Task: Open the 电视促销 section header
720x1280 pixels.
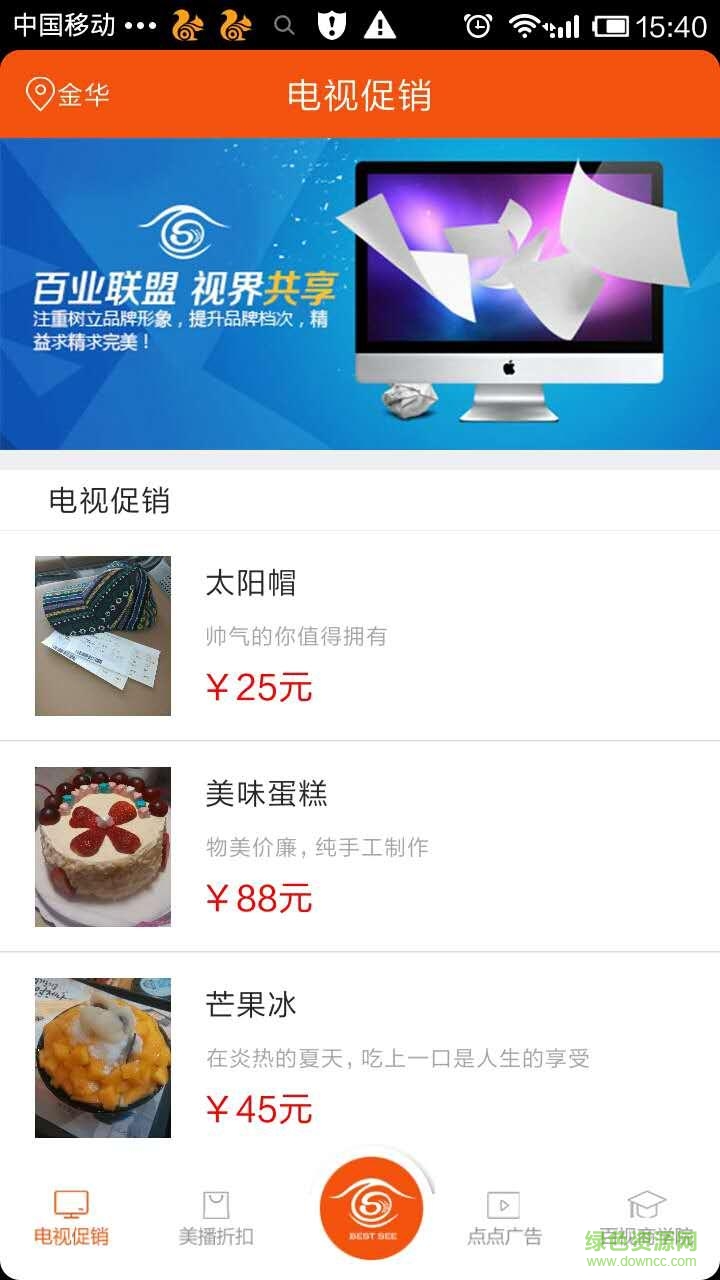Action: tap(110, 501)
